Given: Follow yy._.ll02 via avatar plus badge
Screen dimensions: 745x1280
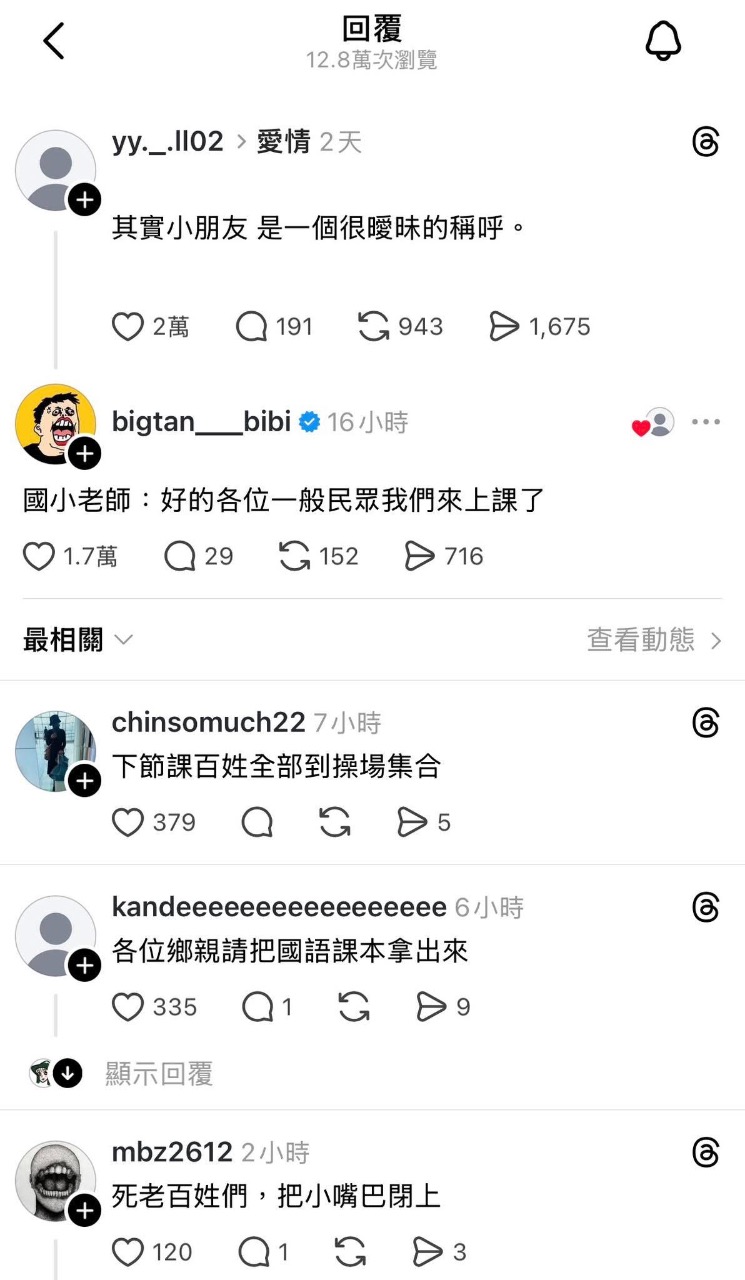Looking at the screenshot, I should pyautogui.click(x=85, y=200).
